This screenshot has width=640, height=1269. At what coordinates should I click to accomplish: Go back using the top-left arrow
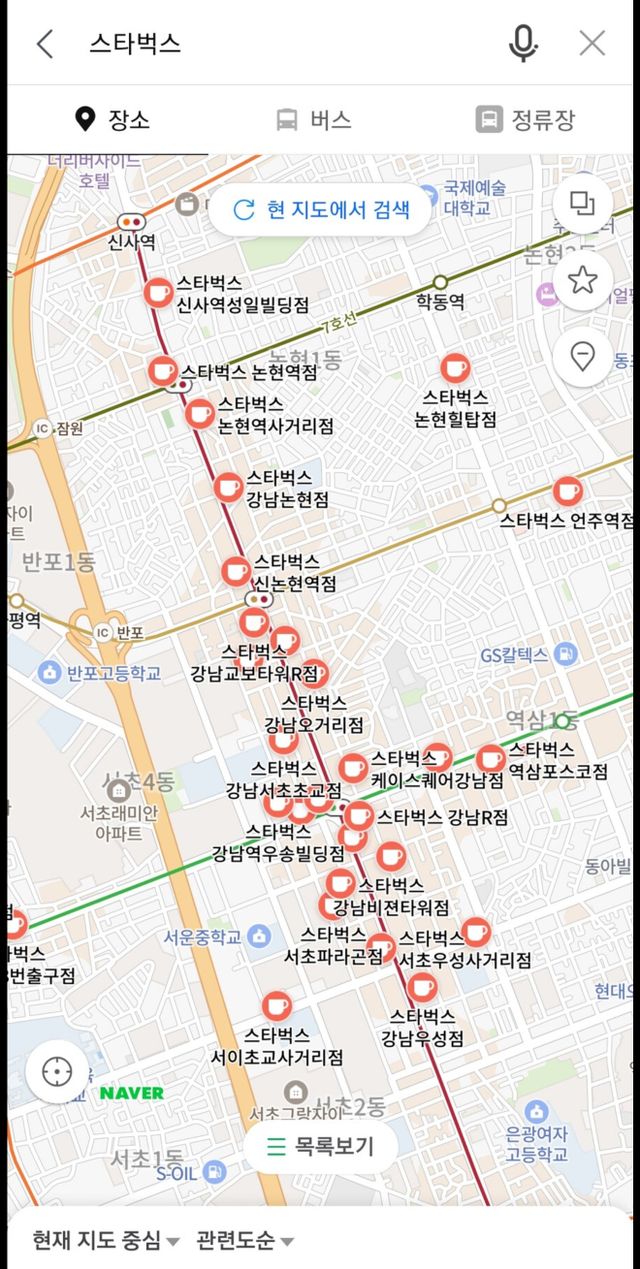click(x=44, y=43)
